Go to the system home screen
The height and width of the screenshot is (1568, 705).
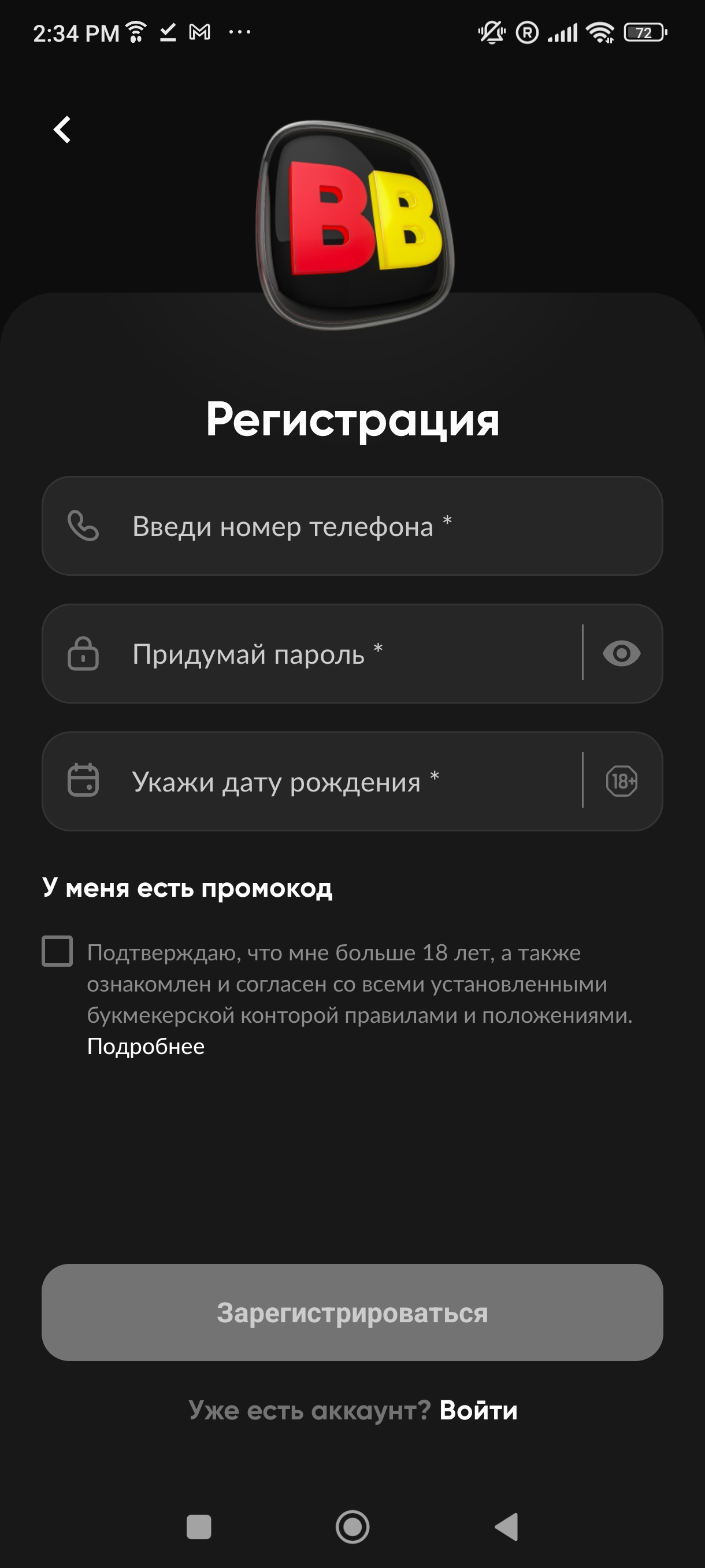[352, 1526]
